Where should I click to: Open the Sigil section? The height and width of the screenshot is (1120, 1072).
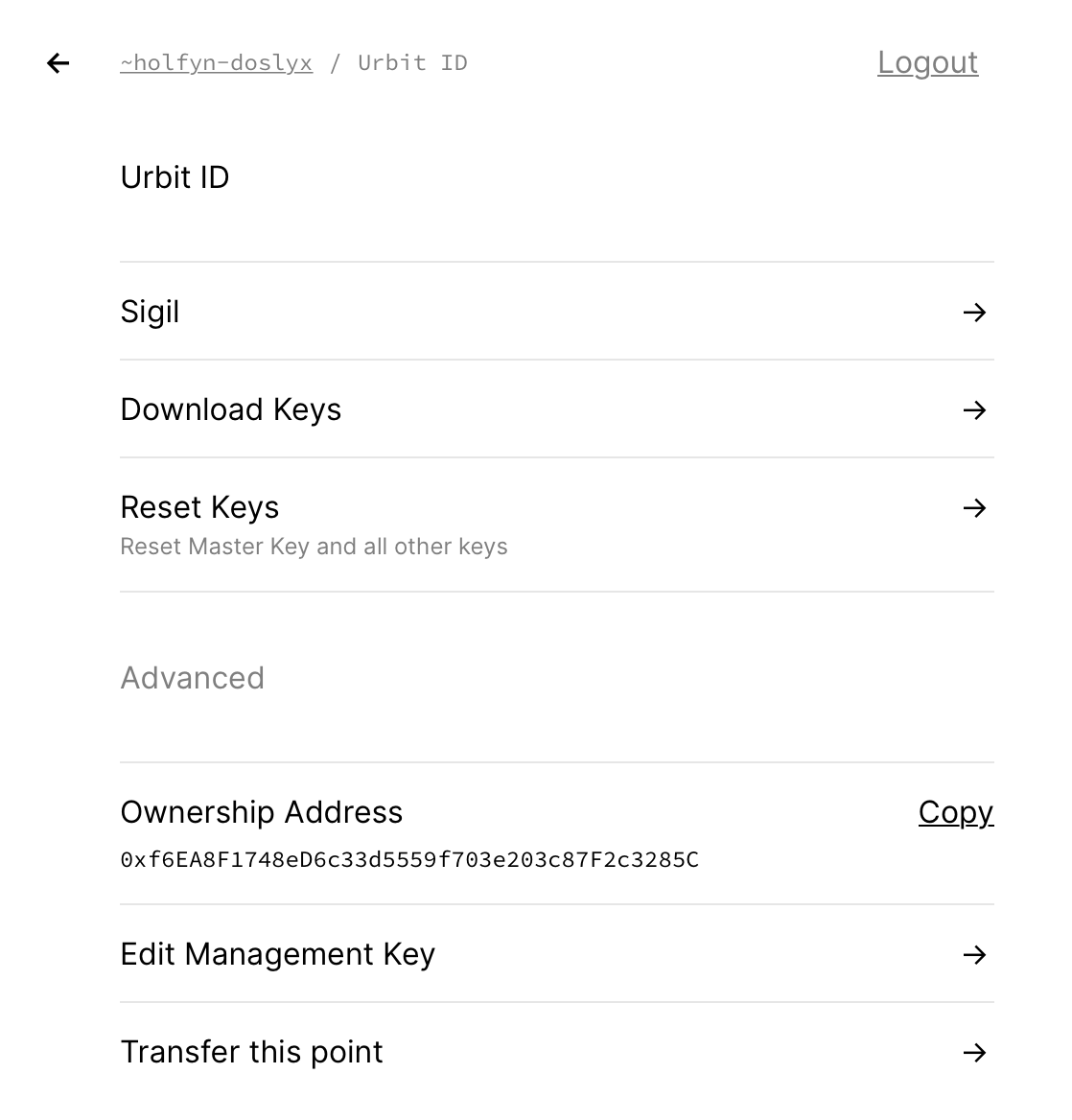(150, 312)
